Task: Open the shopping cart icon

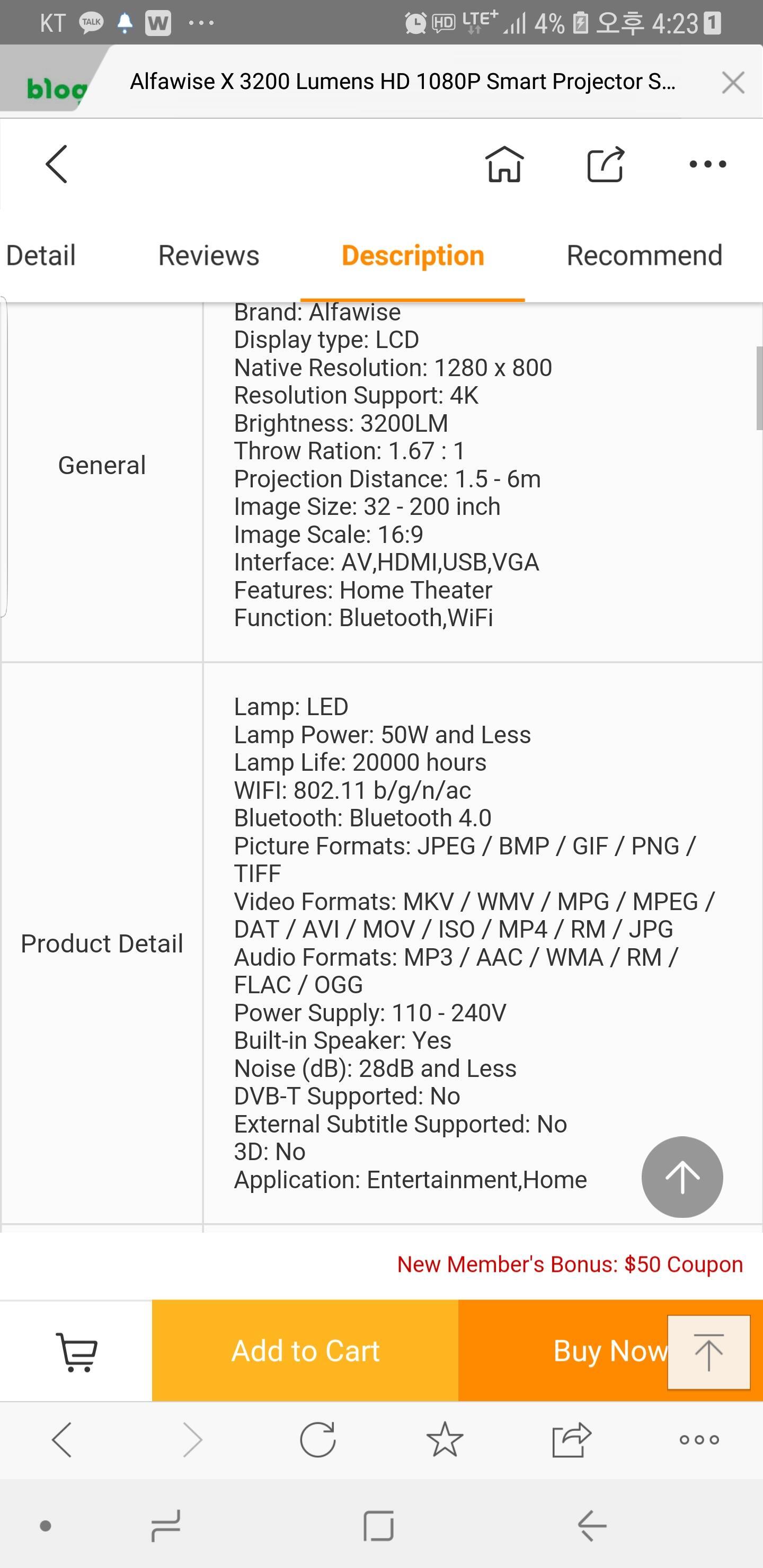Action: tap(76, 1351)
